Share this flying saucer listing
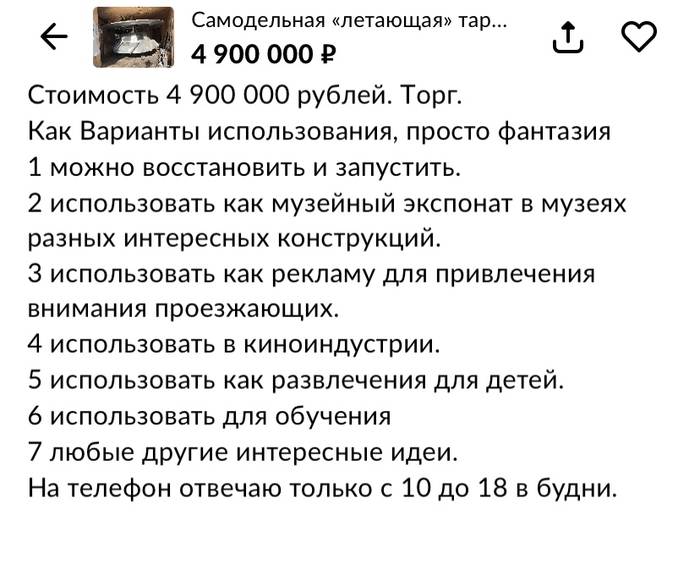Image resolution: width=700 pixels, height=586 pixels. [567, 37]
